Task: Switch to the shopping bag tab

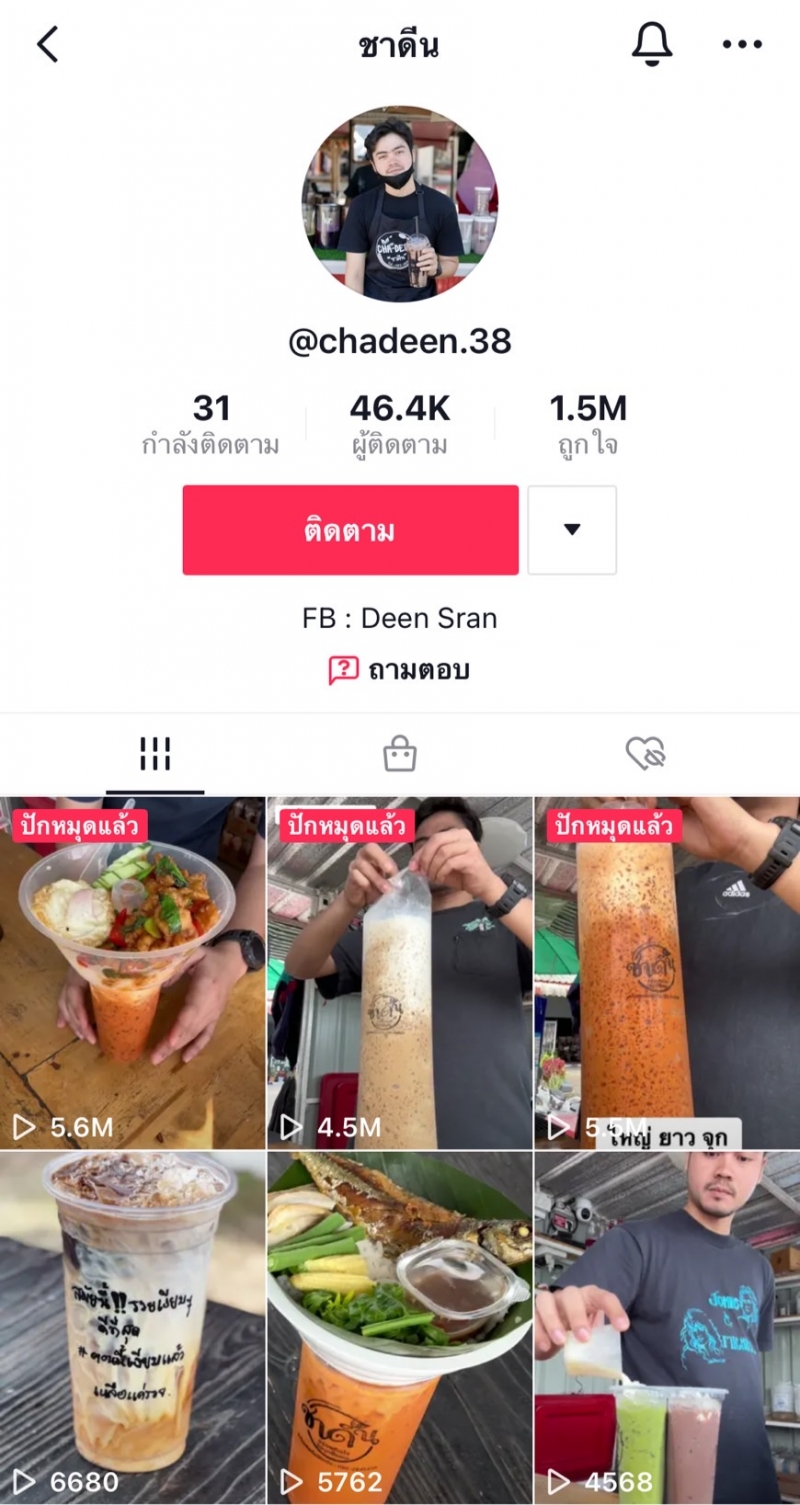Action: point(399,754)
